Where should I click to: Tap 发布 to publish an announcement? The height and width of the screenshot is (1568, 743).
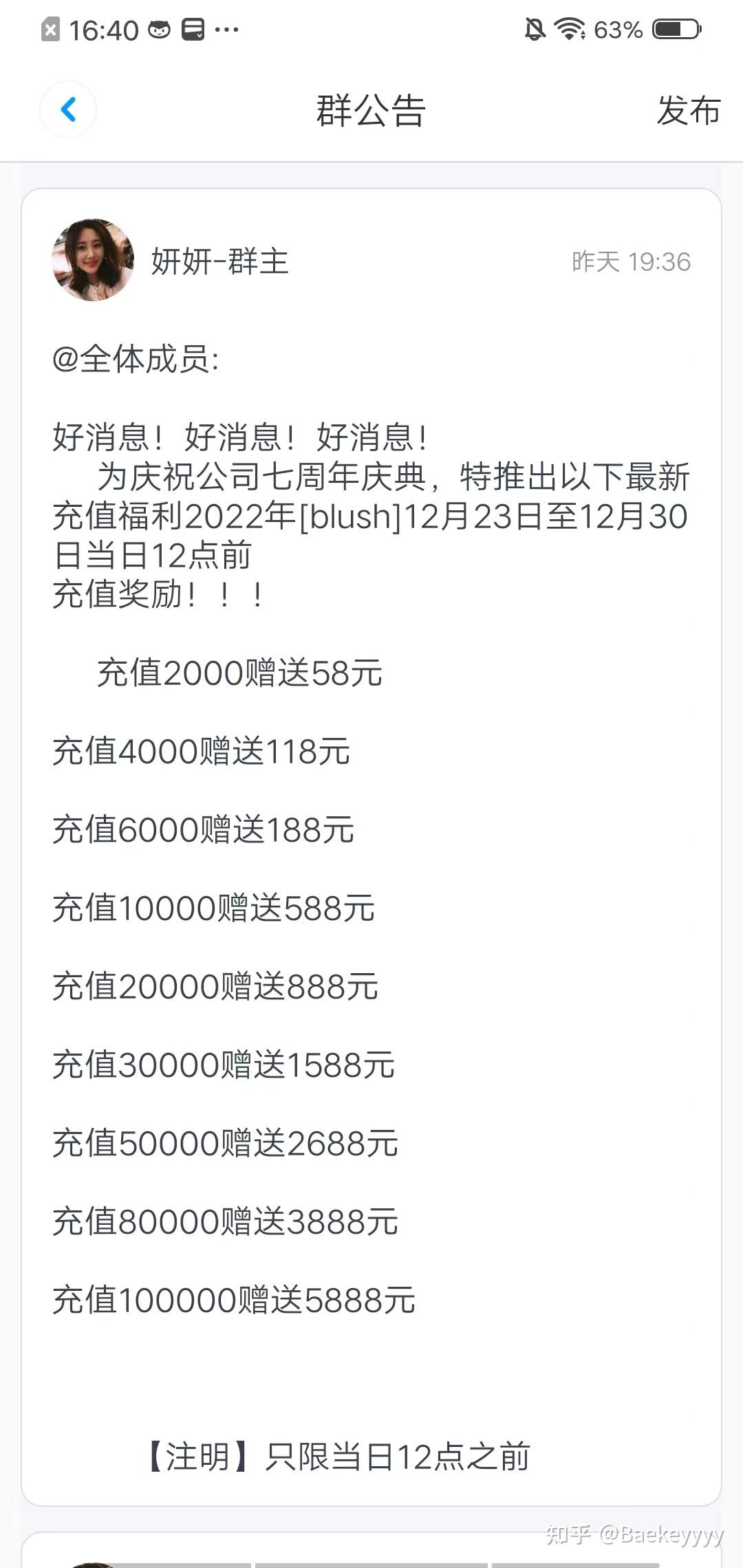[688, 110]
